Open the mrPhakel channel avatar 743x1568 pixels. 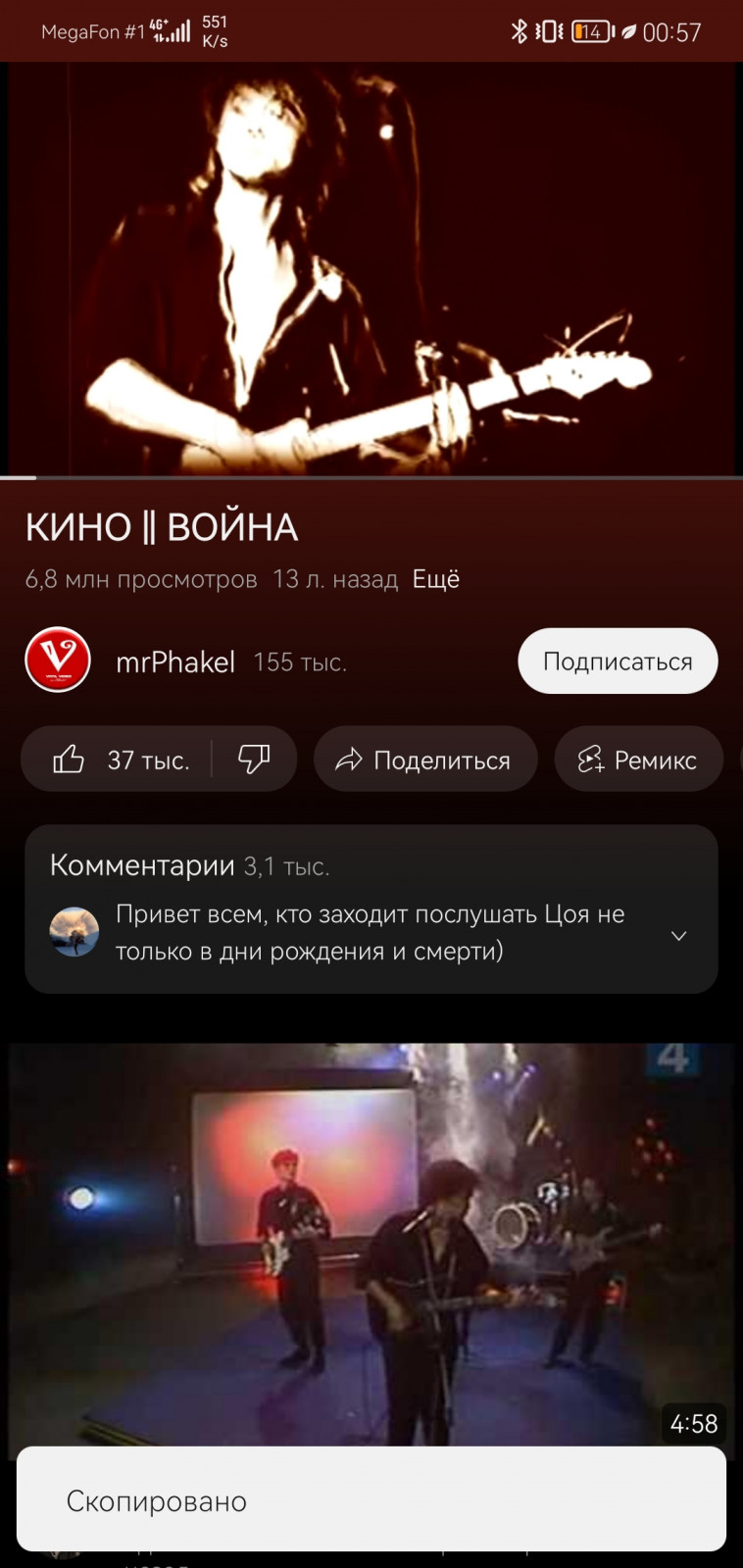pyautogui.click(x=58, y=661)
